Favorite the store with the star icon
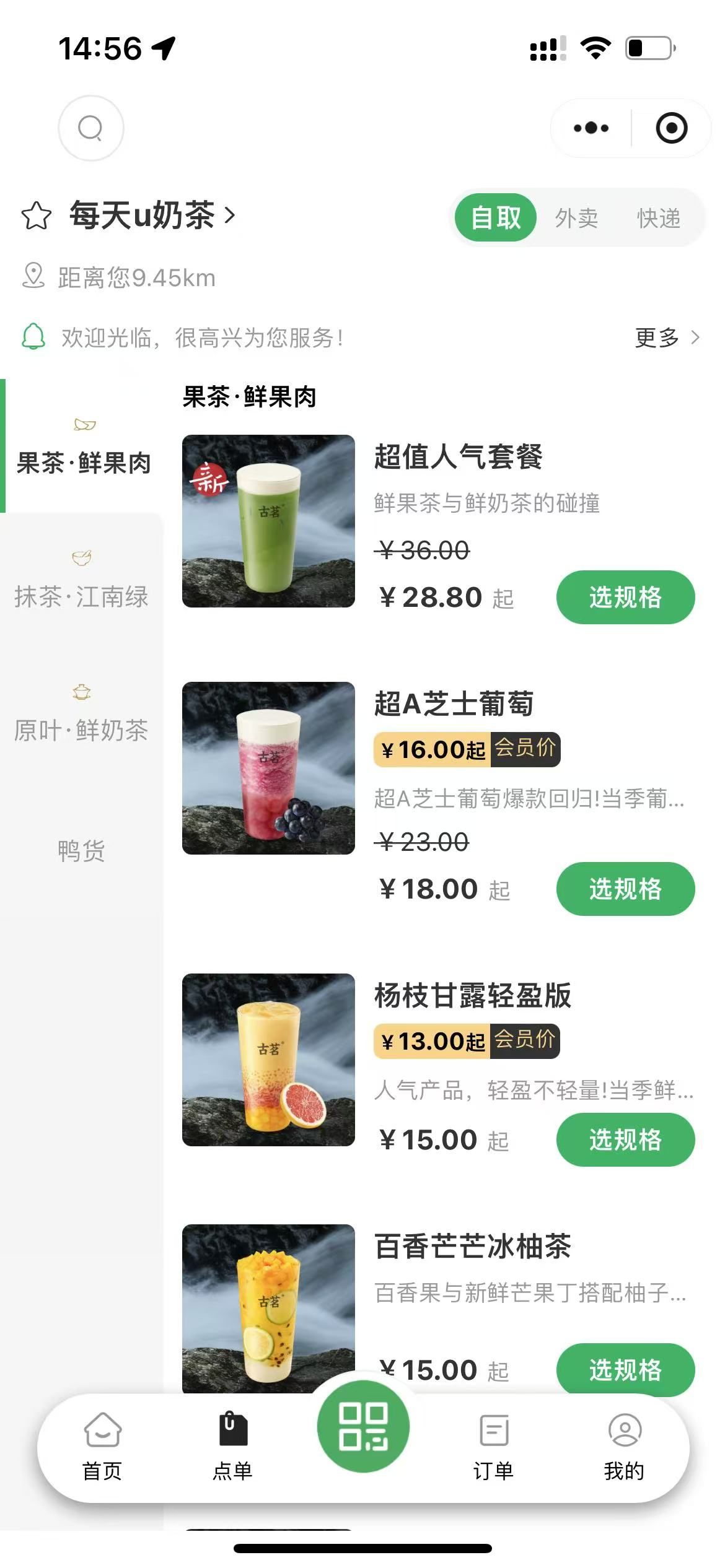 pyautogui.click(x=36, y=216)
